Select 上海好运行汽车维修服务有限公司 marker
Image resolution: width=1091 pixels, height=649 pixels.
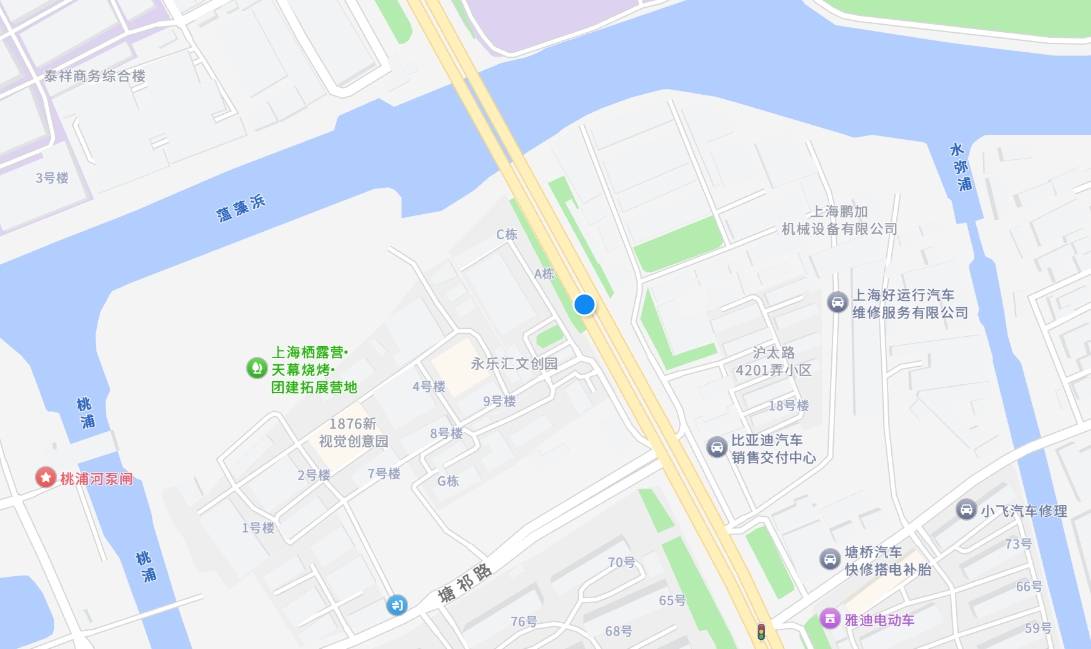[837, 302]
